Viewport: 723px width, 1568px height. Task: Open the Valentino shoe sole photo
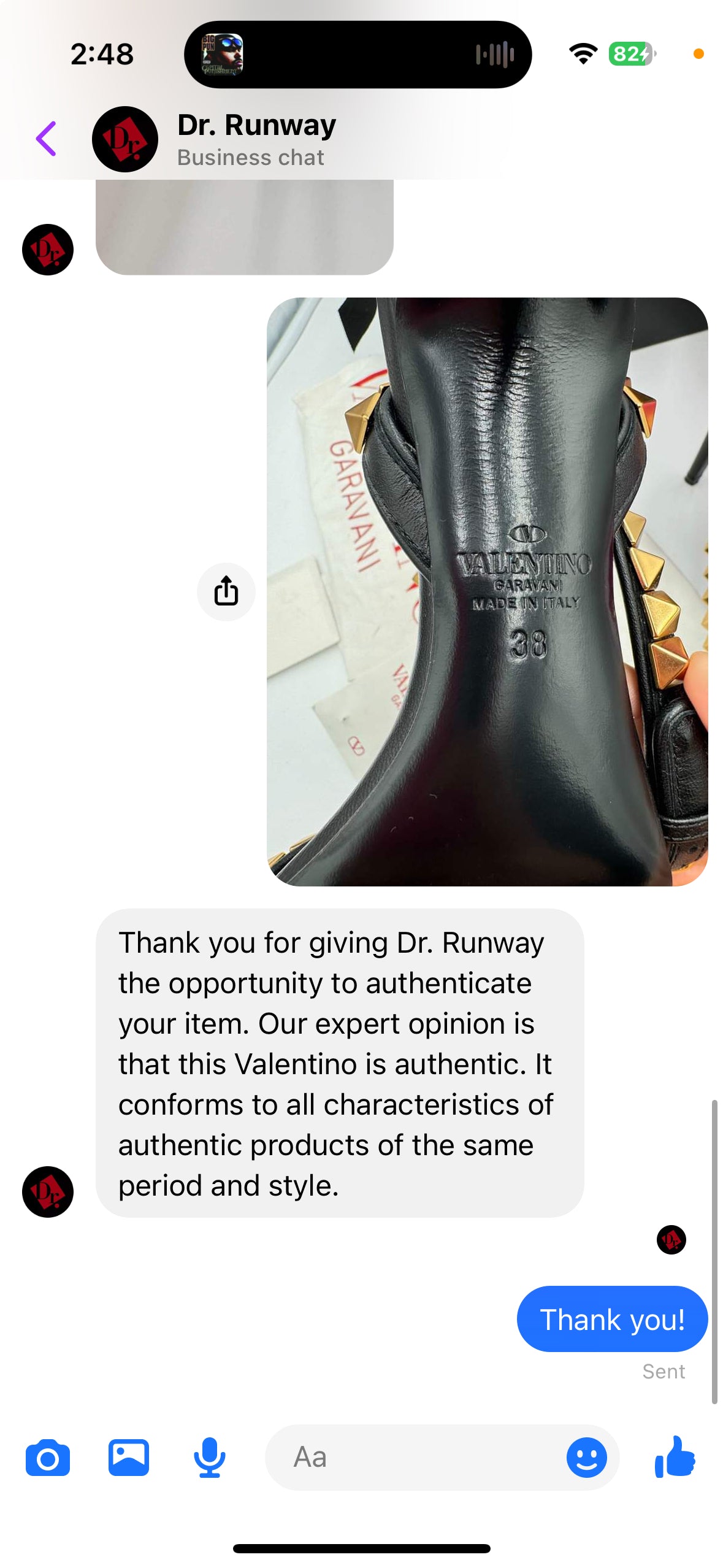487,591
